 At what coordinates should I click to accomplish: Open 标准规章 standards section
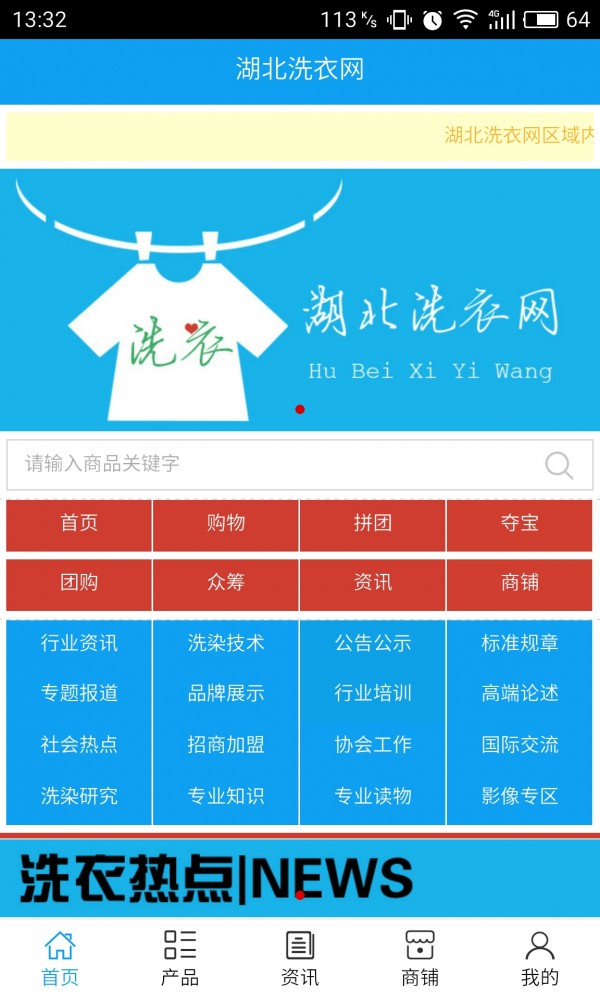pyautogui.click(x=519, y=643)
